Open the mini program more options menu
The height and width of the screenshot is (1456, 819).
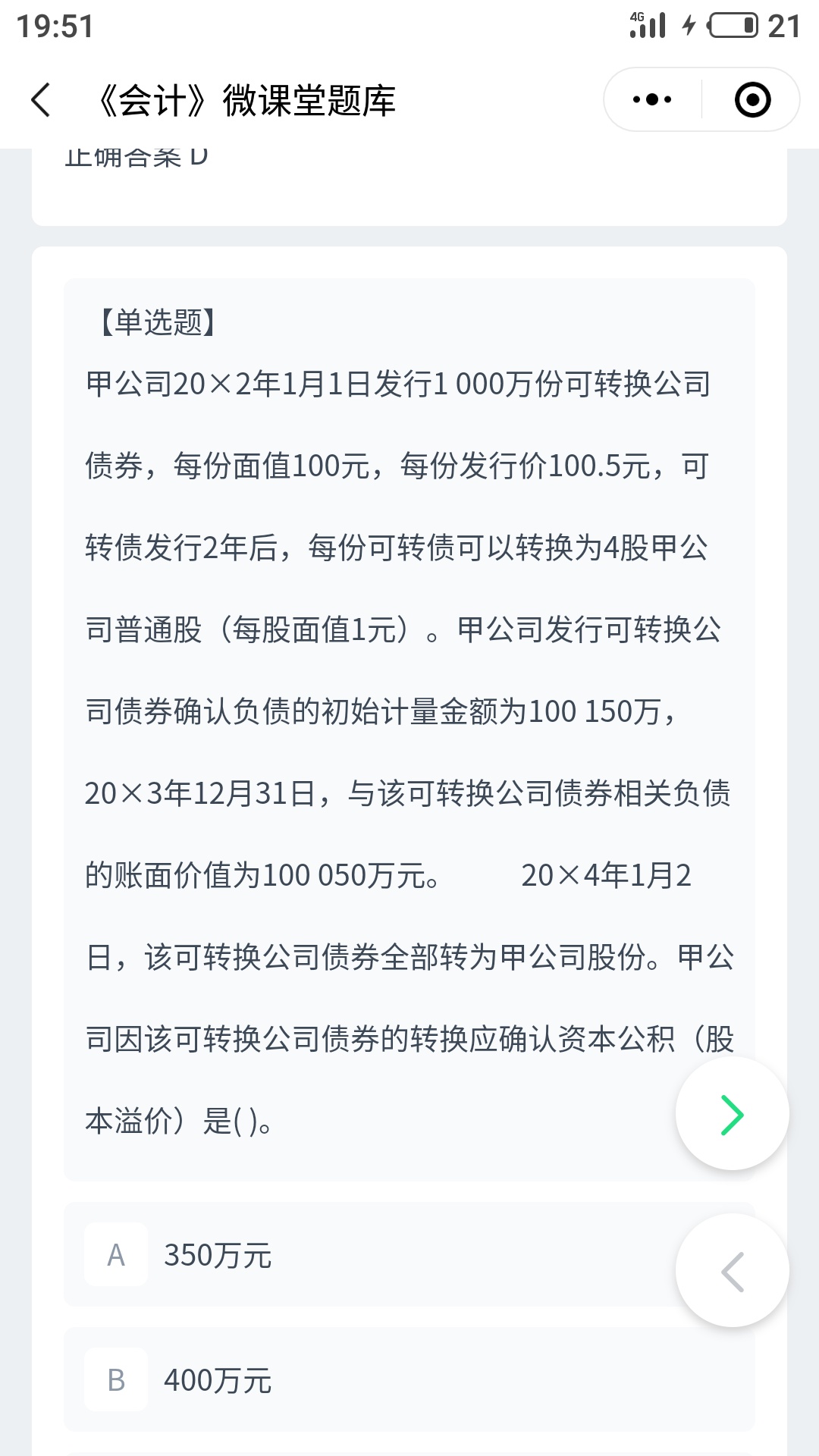[x=652, y=100]
